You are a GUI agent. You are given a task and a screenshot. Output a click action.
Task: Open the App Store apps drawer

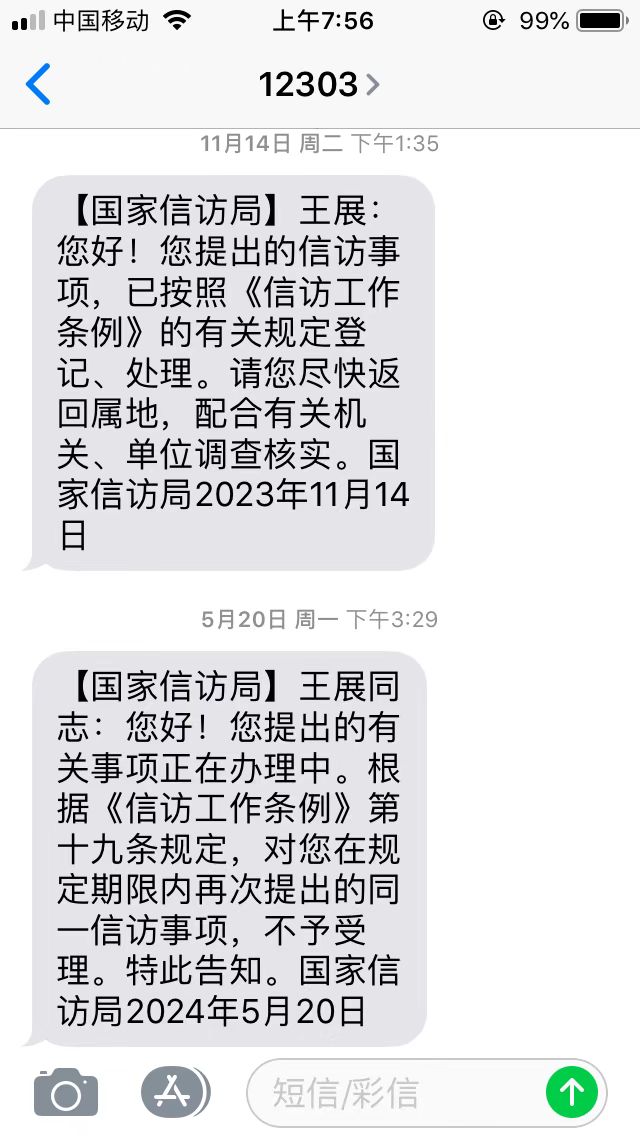click(x=174, y=1092)
